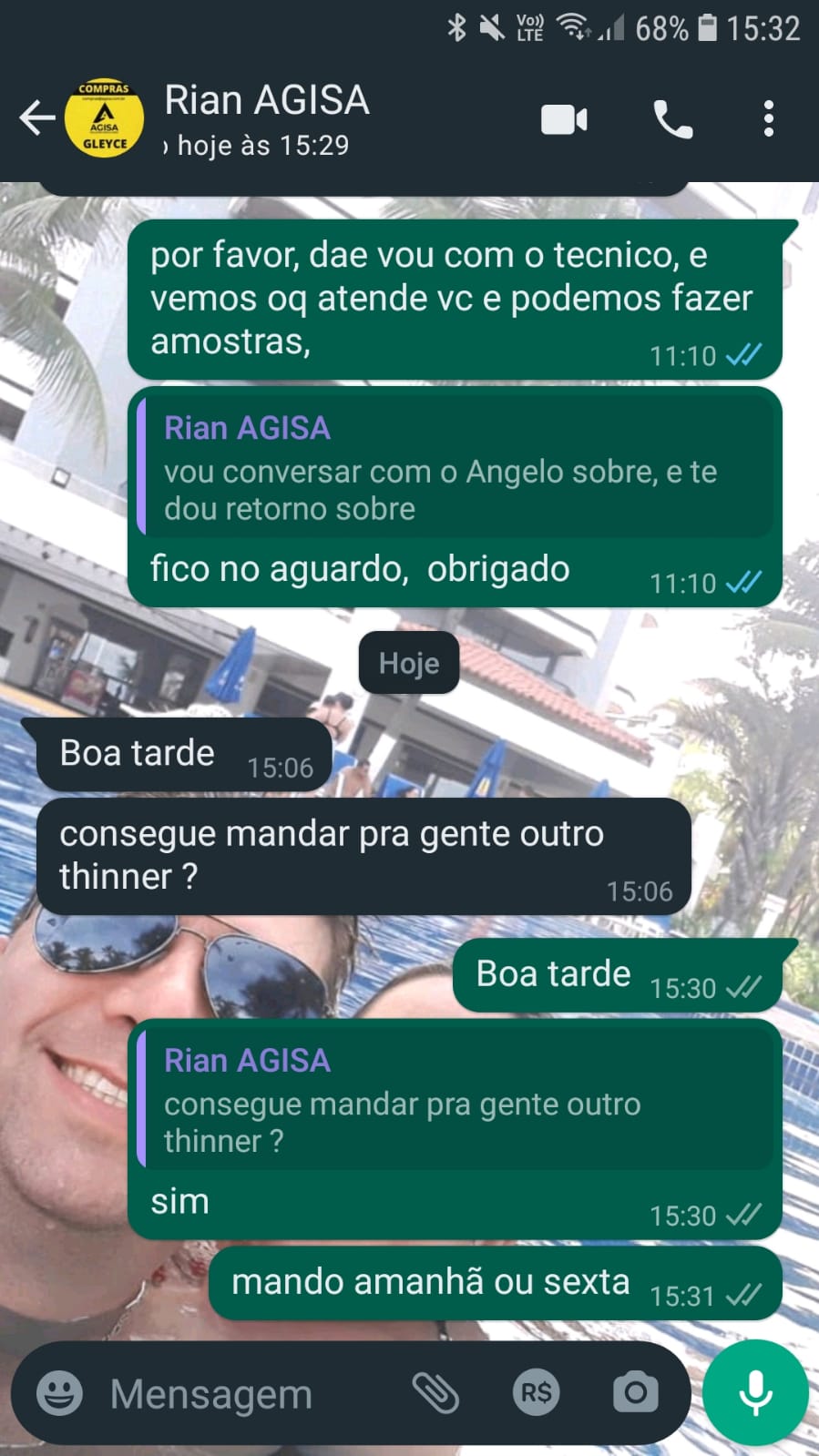Viewport: 819px width, 1456px height.
Task: Start a voice call with Rian AGISA
Action: [x=672, y=119]
